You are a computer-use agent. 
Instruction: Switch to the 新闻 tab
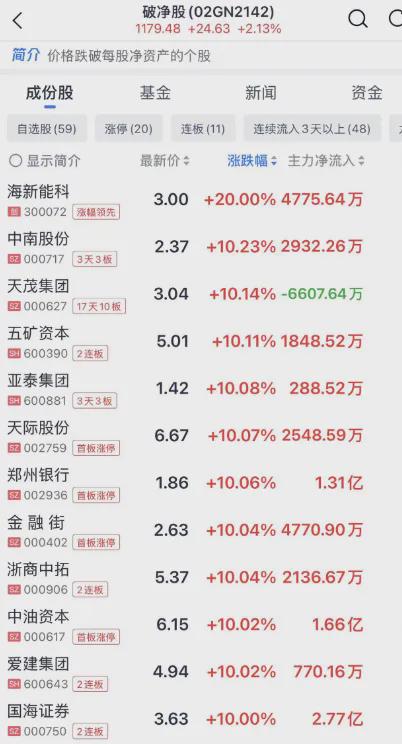261,93
